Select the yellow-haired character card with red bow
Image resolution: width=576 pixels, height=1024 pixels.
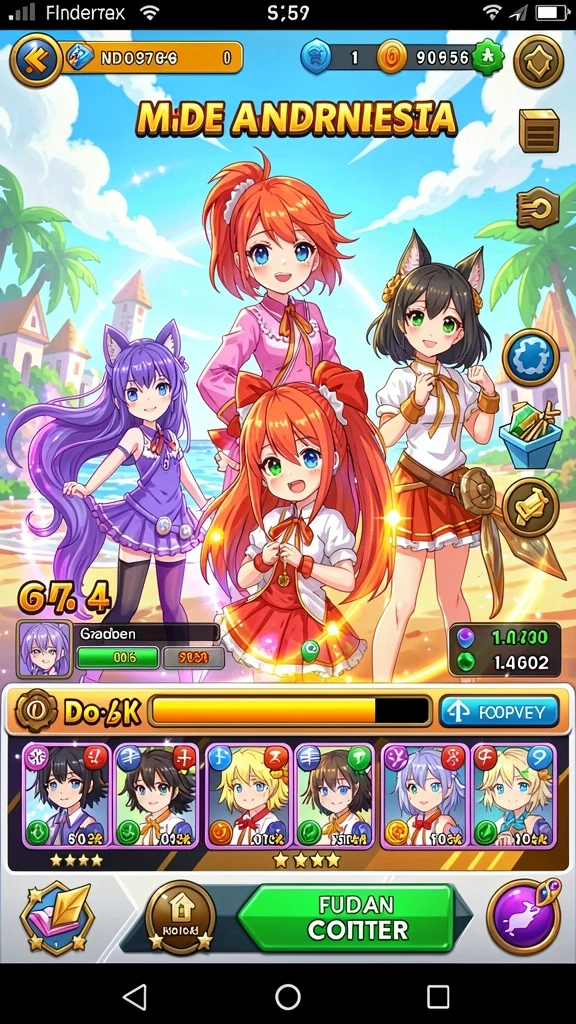[248, 795]
